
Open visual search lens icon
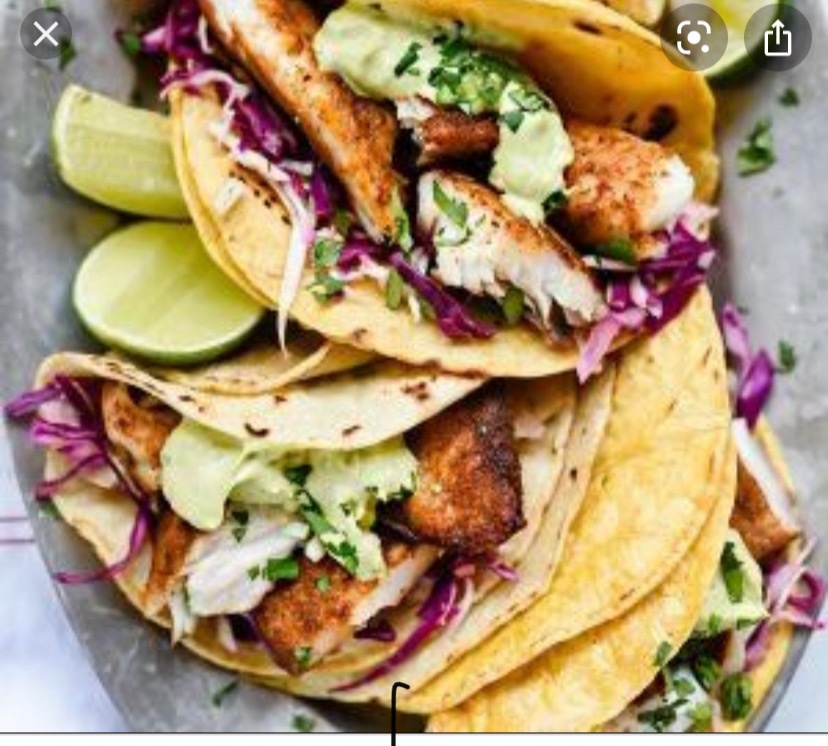click(x=694, y=38)
